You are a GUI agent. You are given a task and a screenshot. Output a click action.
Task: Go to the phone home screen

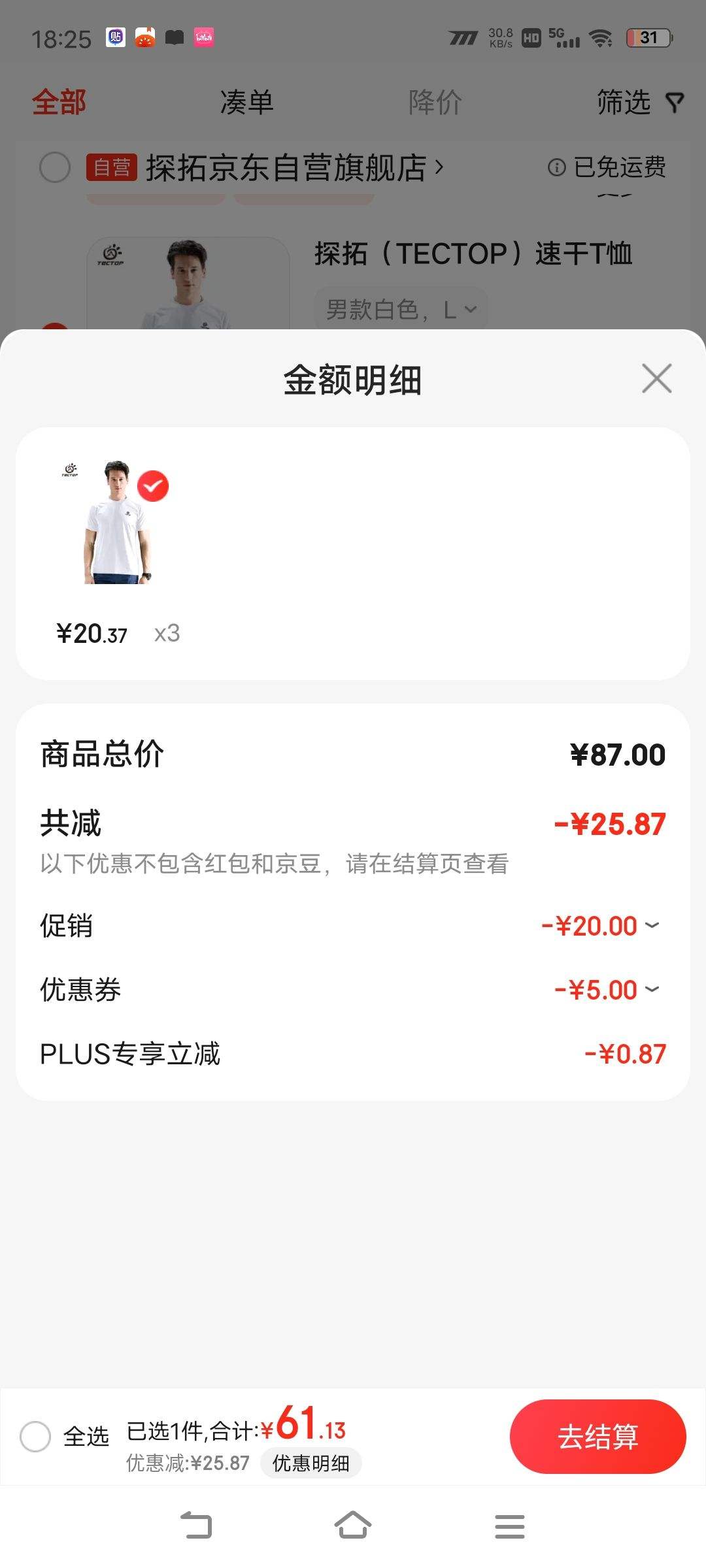[x=353, y=1526]
